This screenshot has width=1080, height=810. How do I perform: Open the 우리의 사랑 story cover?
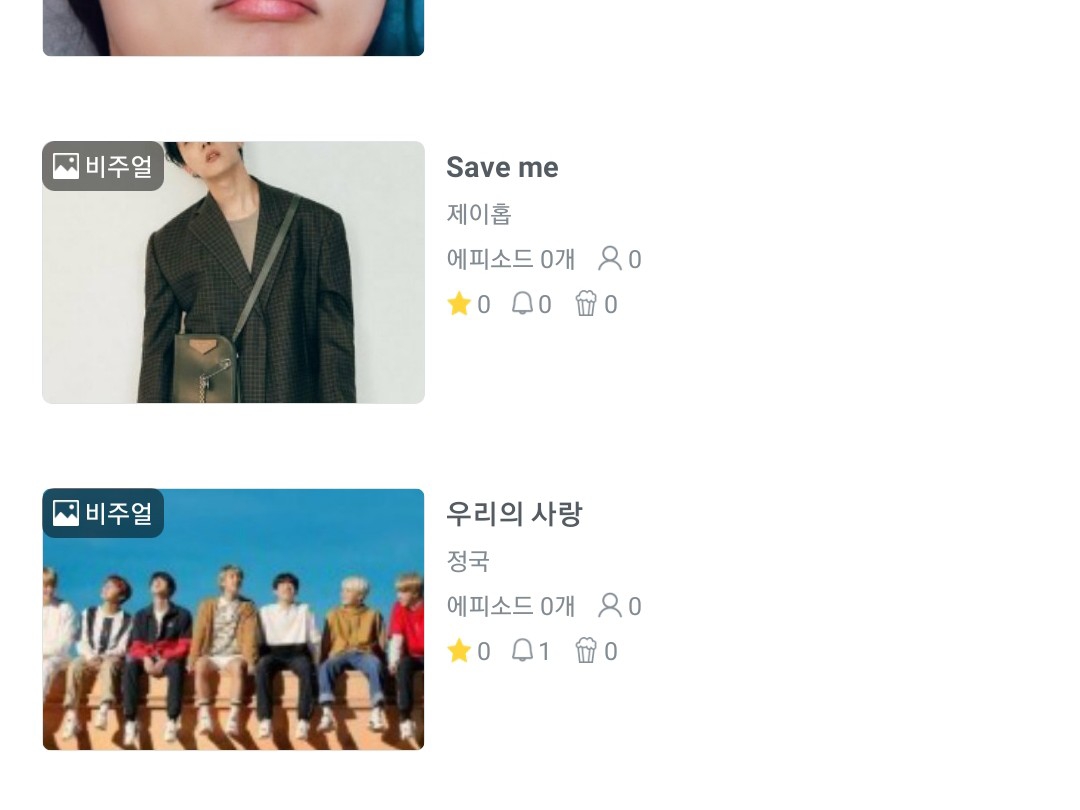click(x=233, y=619)
